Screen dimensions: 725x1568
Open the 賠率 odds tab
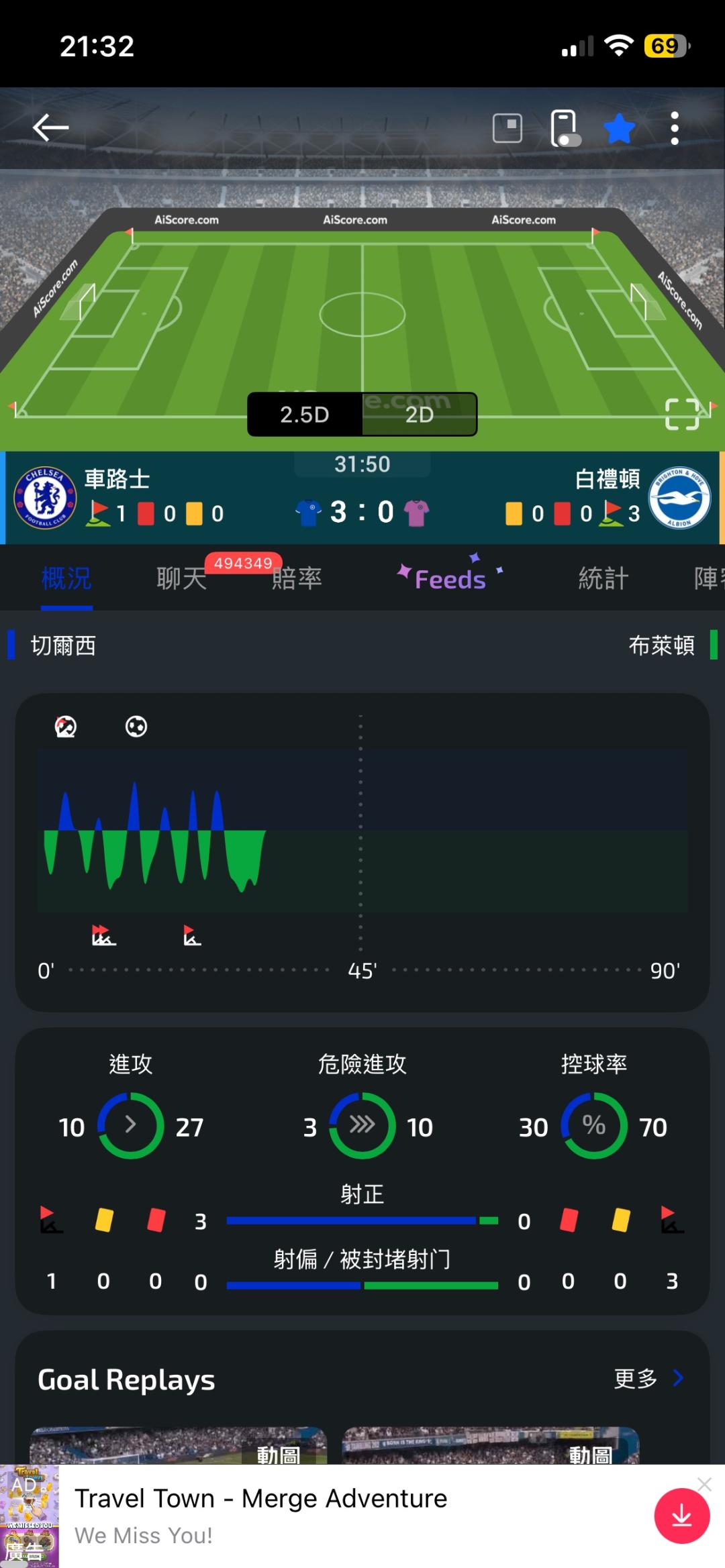297,578
